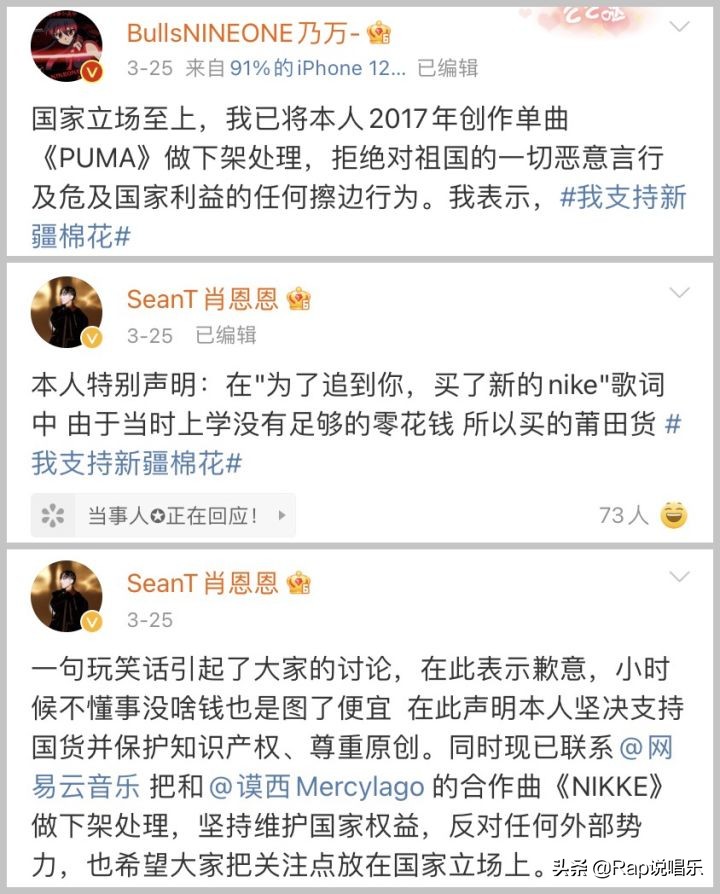The width and height of the screenshot is (720, 894).
Task: Click SeanT 肖恩恩's profile picture
Action: point(66,311)
